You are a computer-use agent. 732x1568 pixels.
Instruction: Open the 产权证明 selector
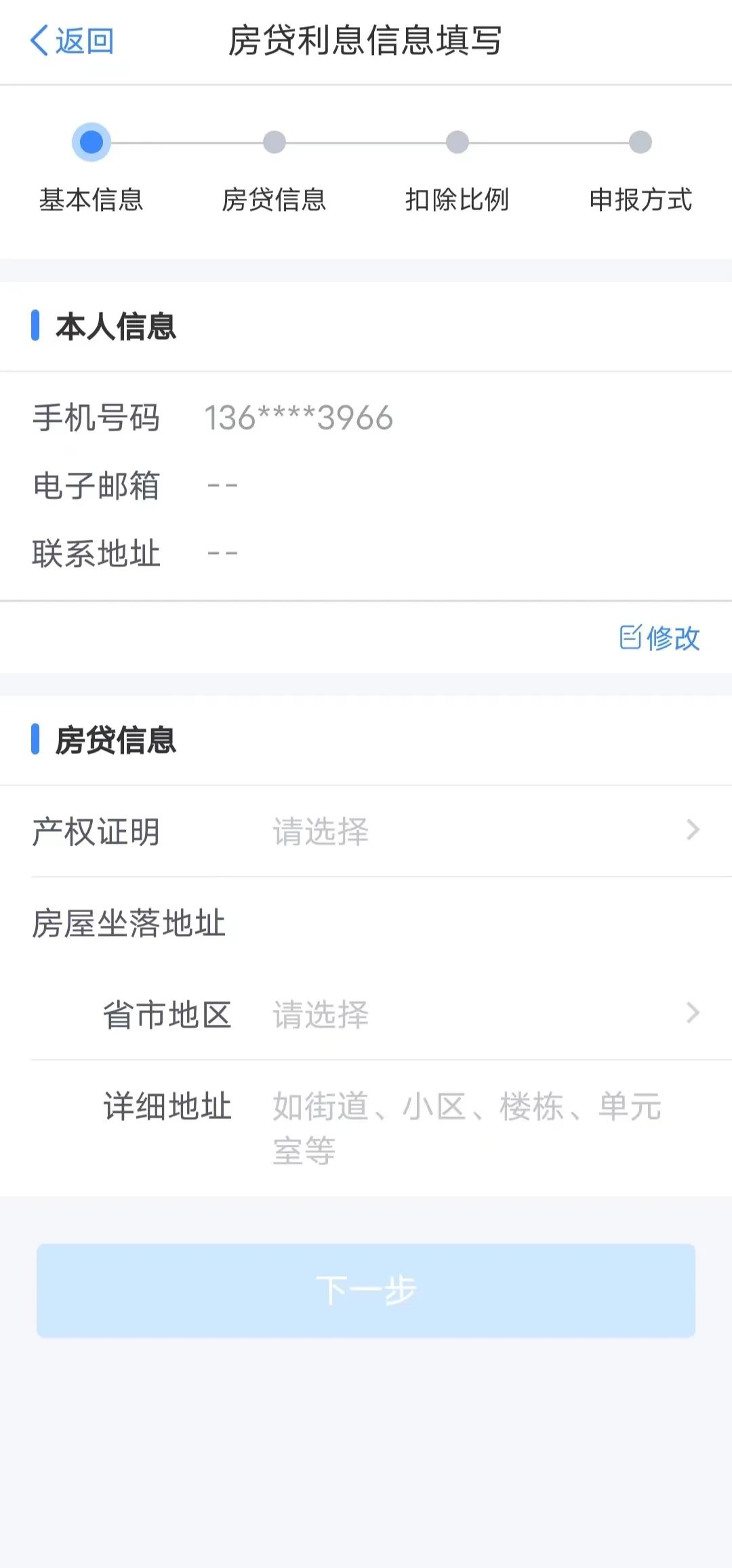tap(366, 831)
